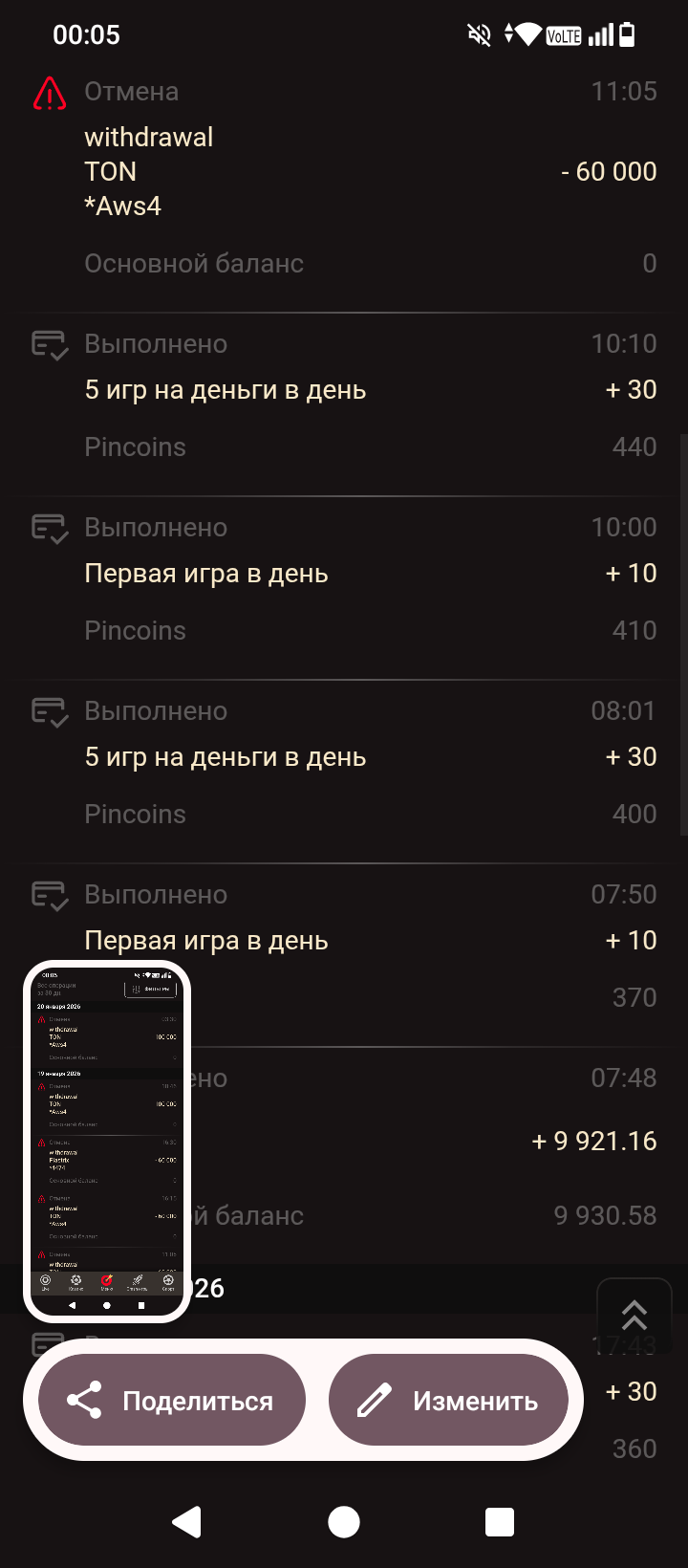Open the screenshot preview thumbnail
Viewport: 688px width, 1568px height.
coord(107,1141)
